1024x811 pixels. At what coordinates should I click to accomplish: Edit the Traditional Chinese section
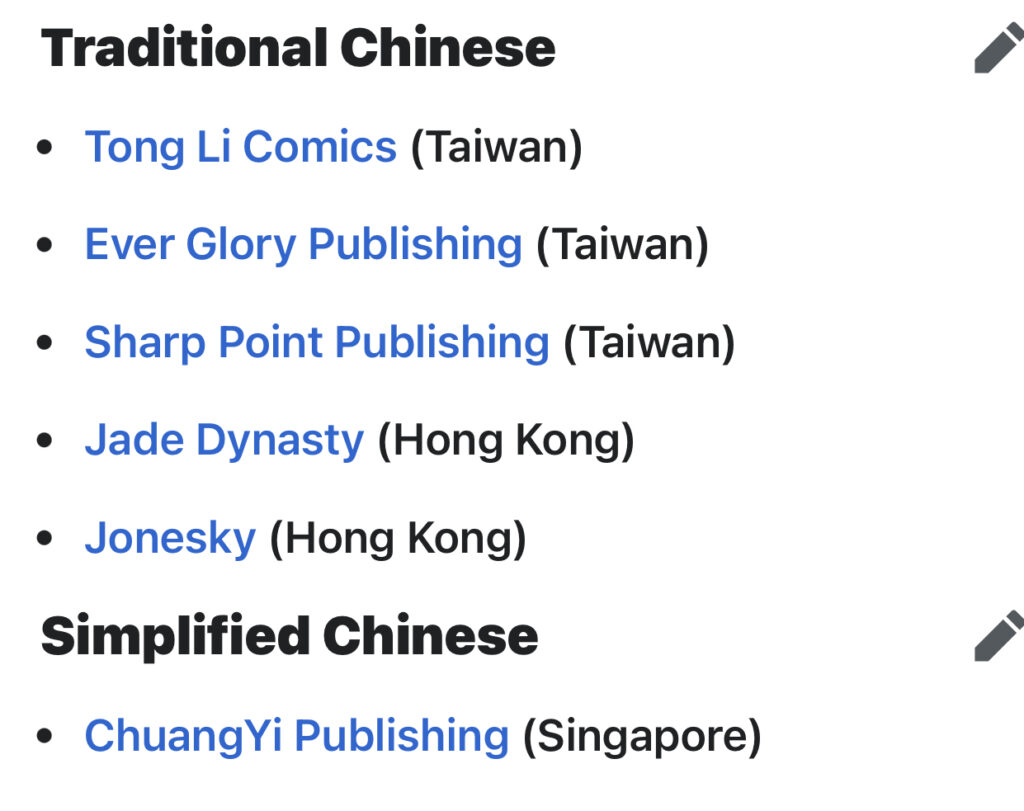tap(997, 49)
